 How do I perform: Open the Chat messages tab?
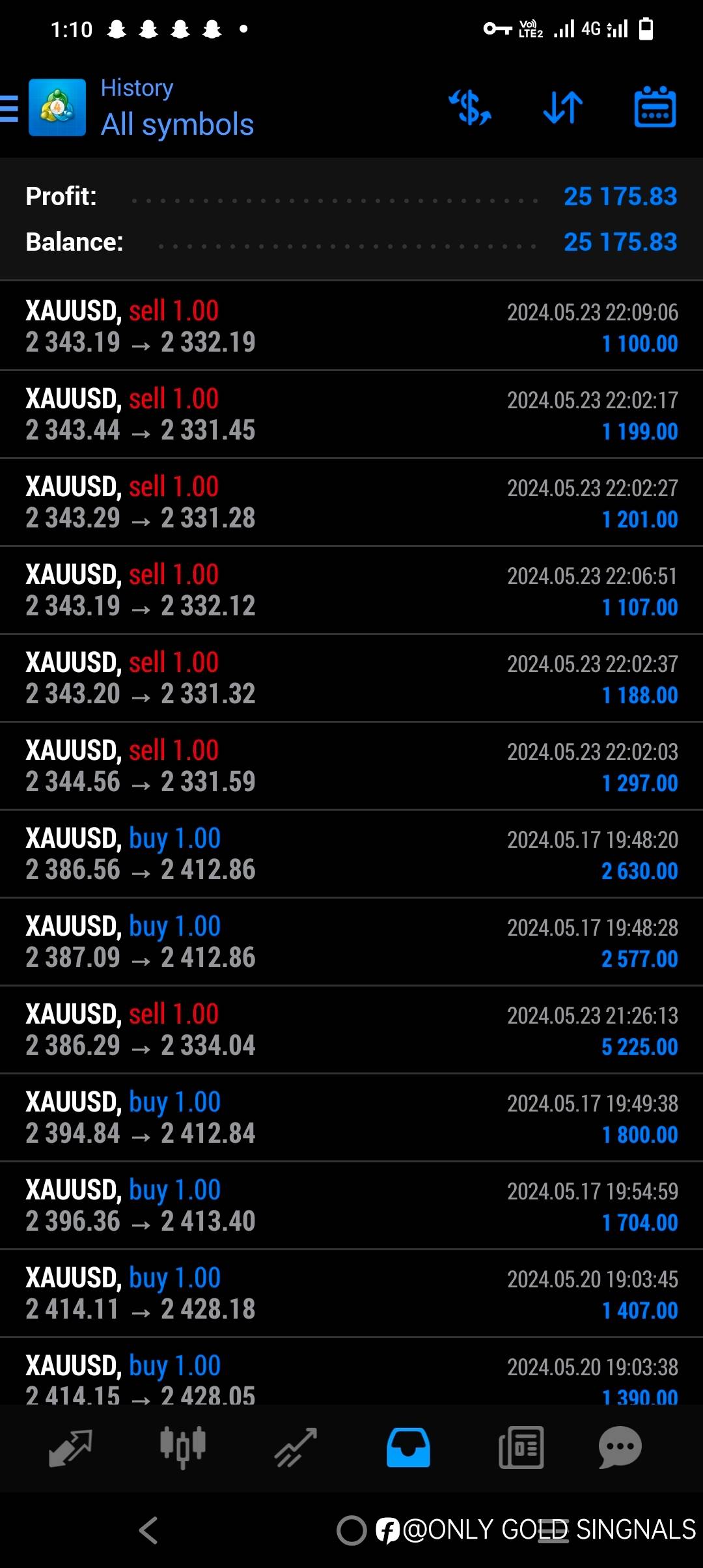click(x=620, y=1447)
